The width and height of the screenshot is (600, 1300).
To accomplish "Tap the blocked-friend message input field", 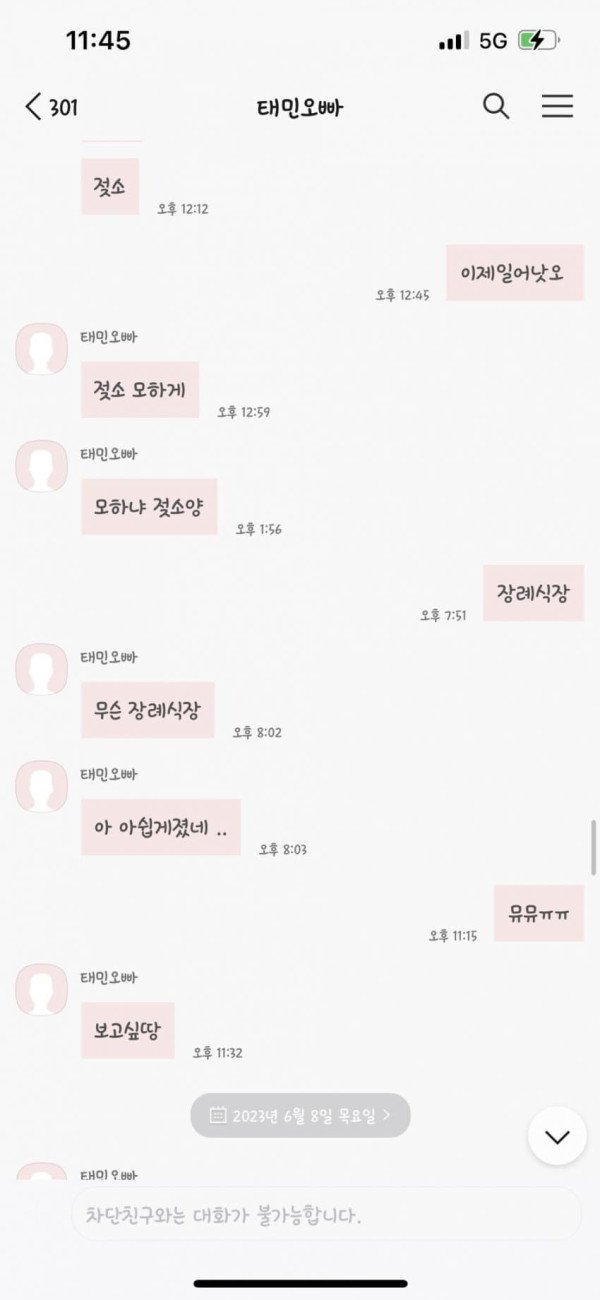I will coord(325,1215).
